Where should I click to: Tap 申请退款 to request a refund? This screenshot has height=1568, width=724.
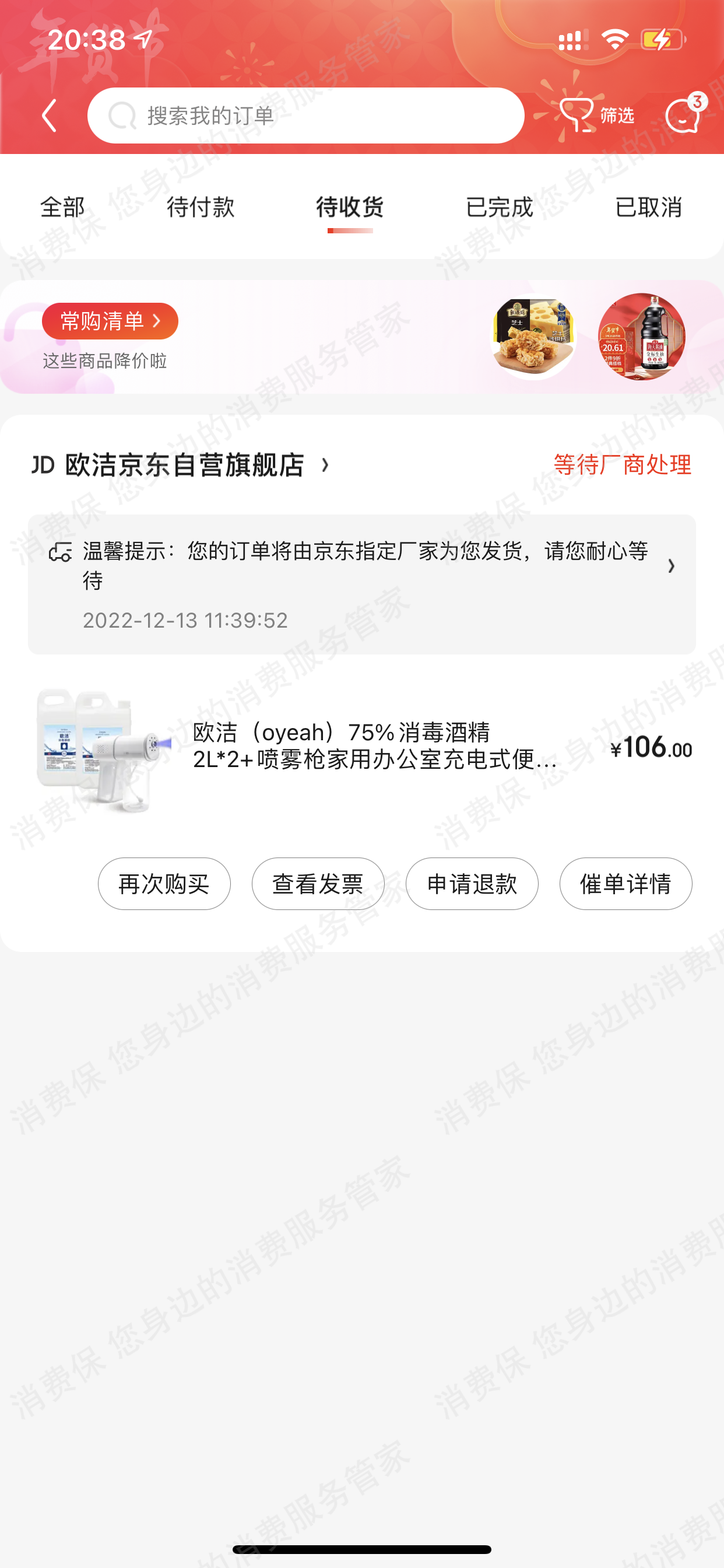click(x=472, y=884)
